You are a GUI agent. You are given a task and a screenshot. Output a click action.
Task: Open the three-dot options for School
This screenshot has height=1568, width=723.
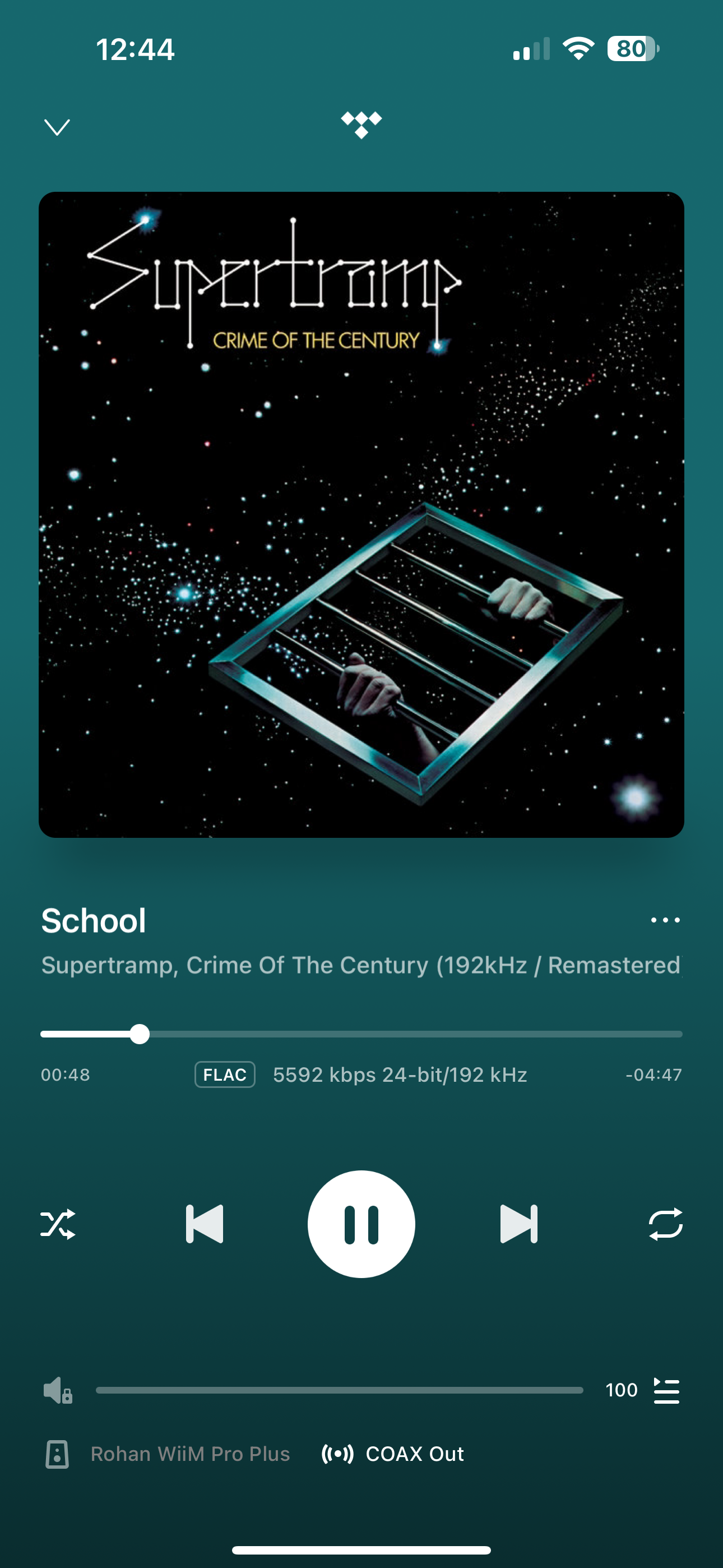tap(665, 920)
